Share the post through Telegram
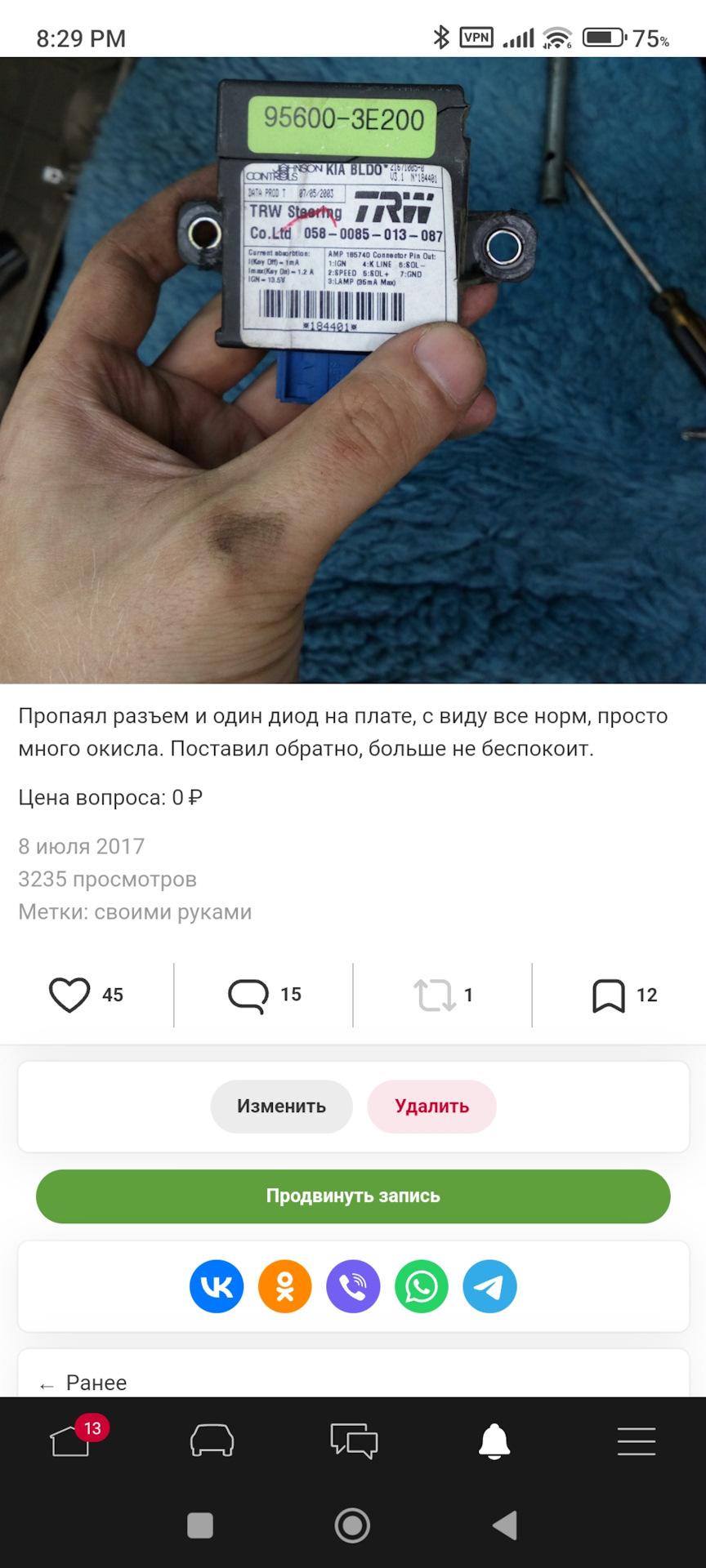 pyautogui.click(x=489, y=1287)
